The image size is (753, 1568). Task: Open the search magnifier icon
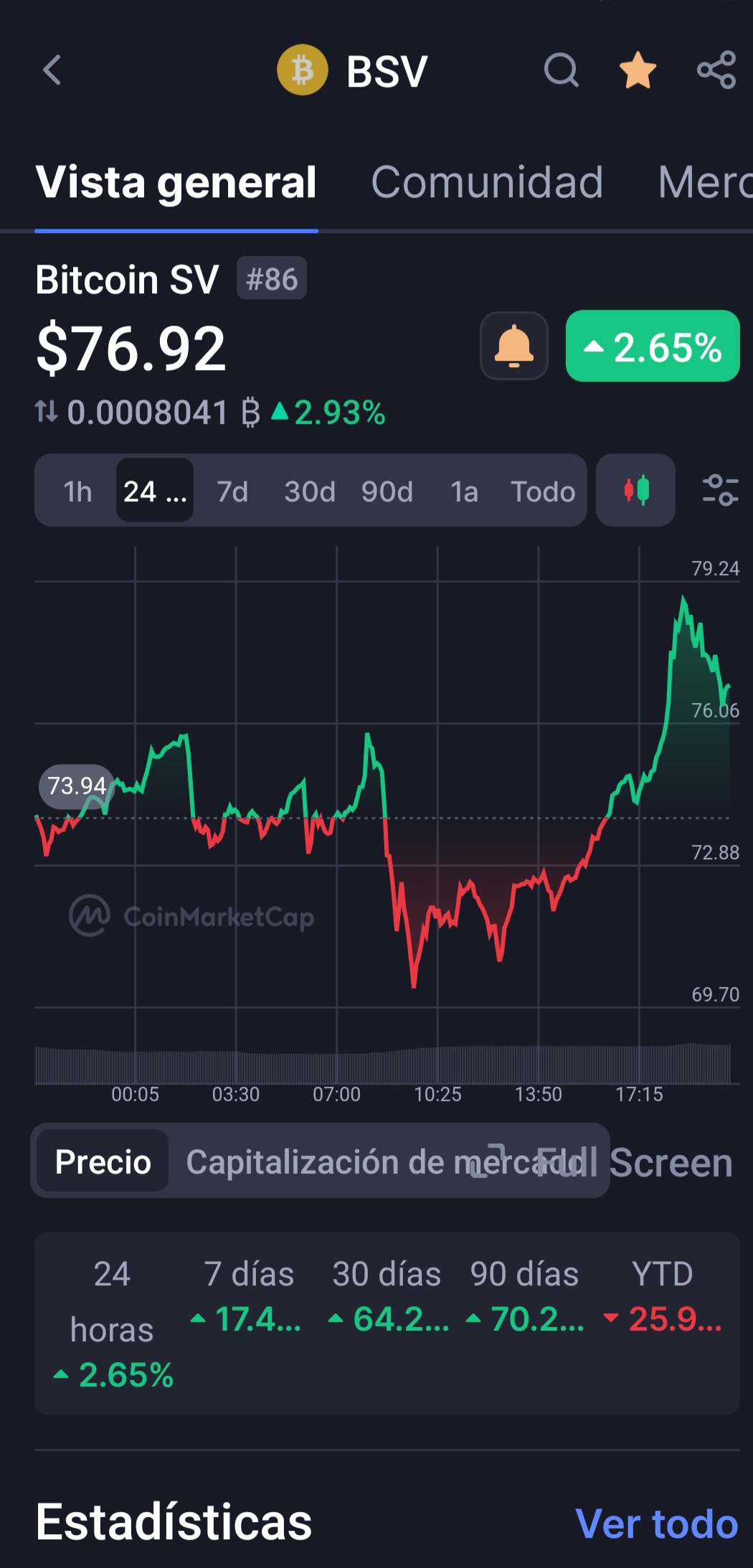coord(561,70)
